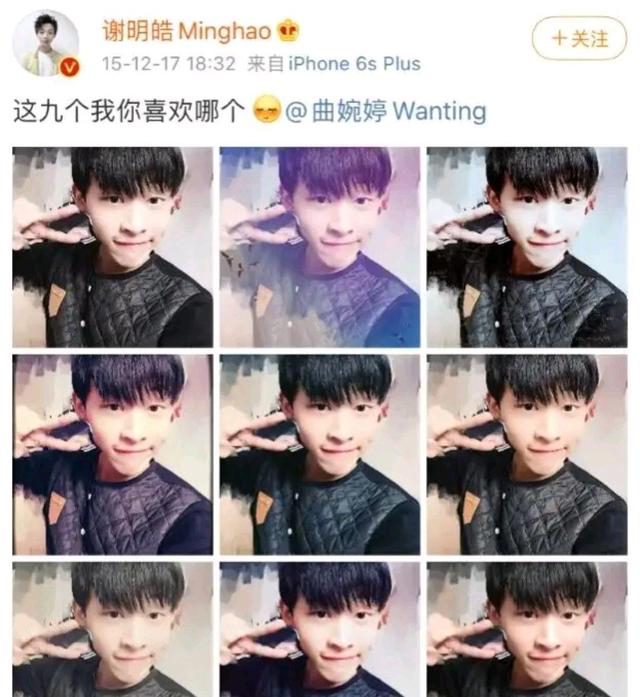Screen dimensions: 640x697
Task: Open the first photo in the top row
Action: coord(112,247)
